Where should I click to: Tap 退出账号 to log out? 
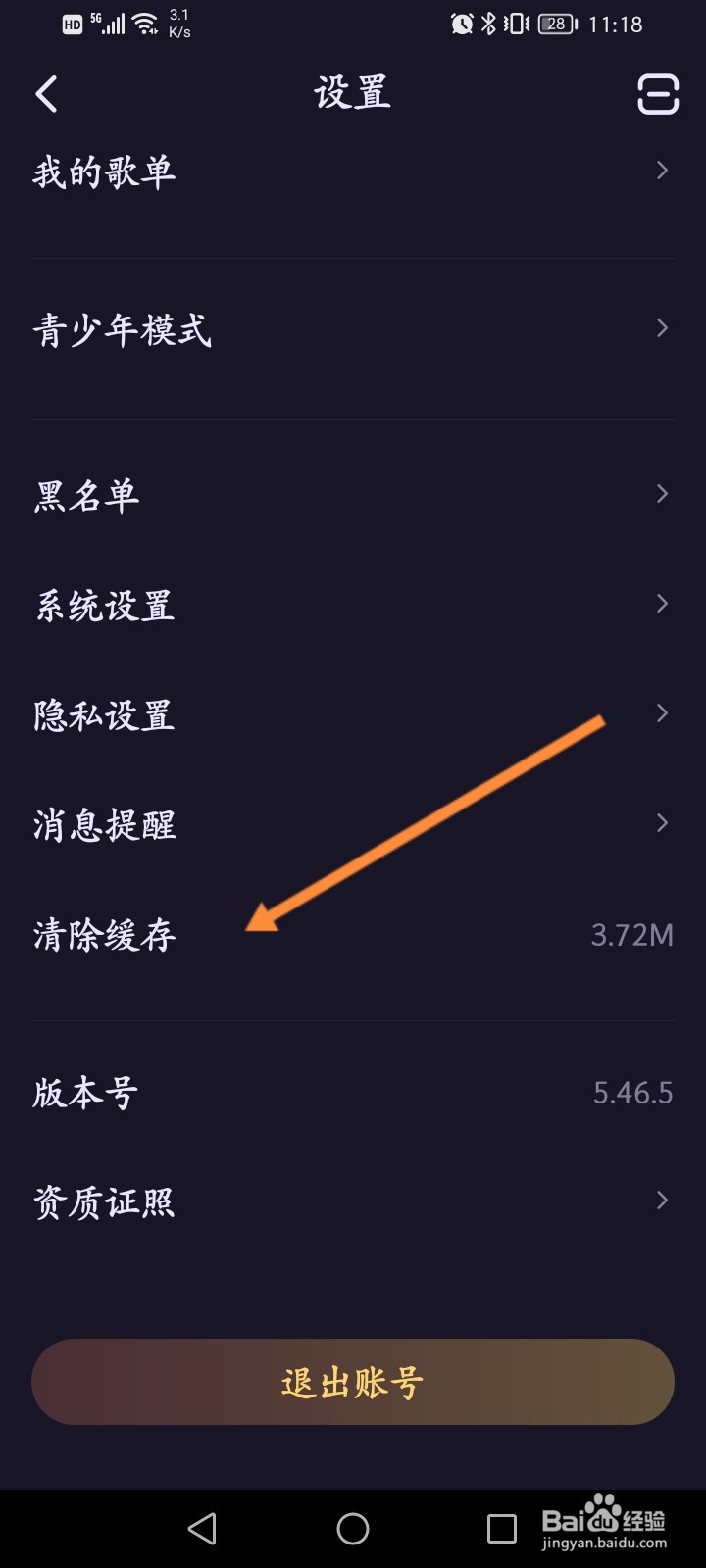[353, 1382]
